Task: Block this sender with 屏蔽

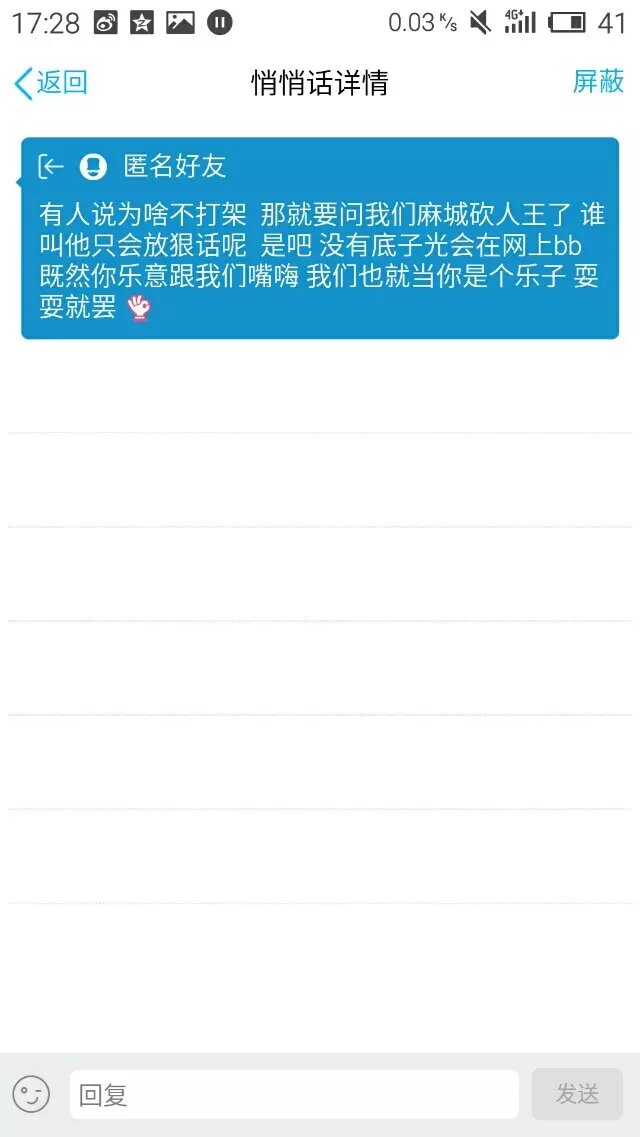Action: [x=598, y=82]
